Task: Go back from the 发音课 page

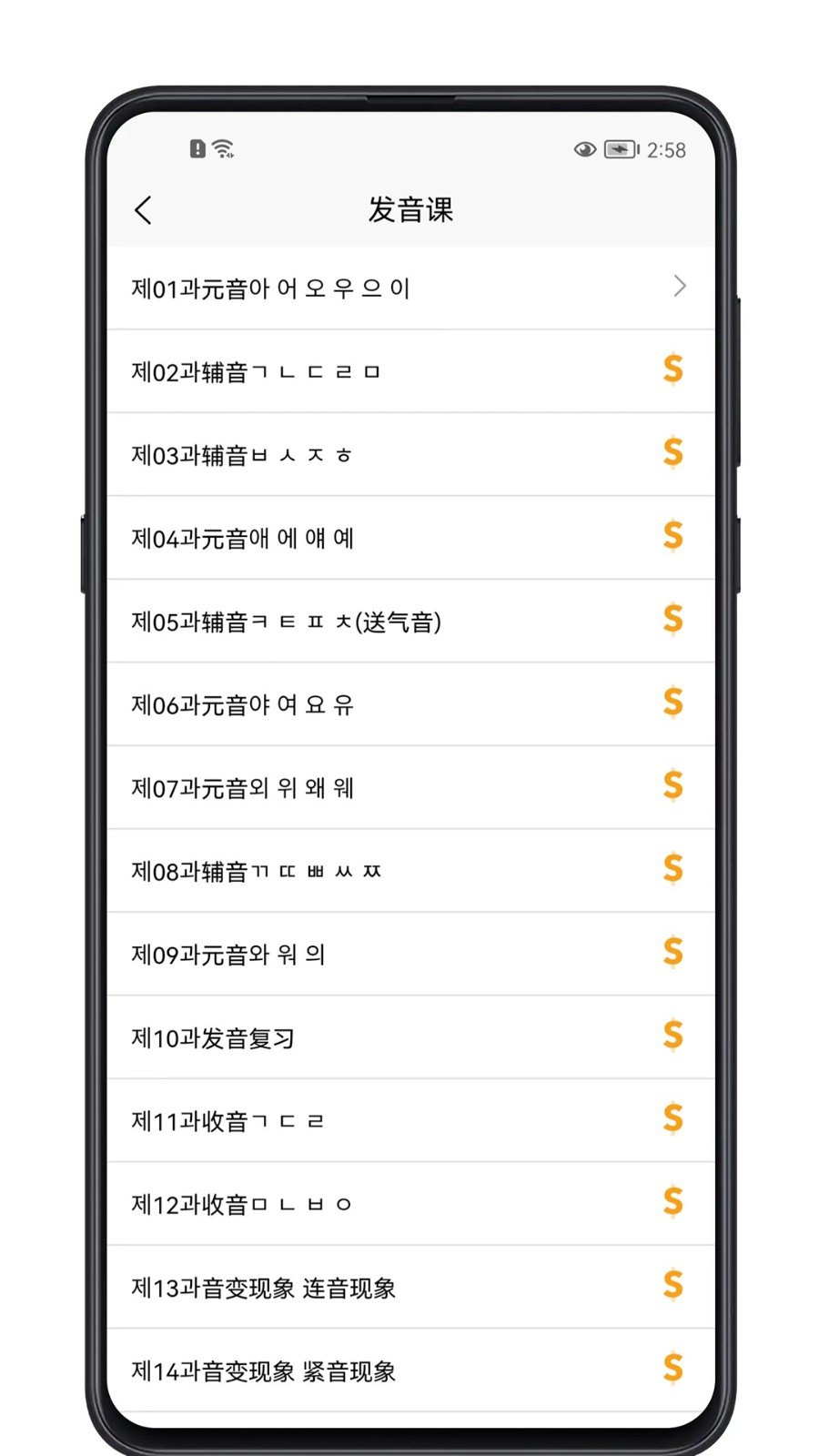Action: pyautogui.click(x=144, y=210)
